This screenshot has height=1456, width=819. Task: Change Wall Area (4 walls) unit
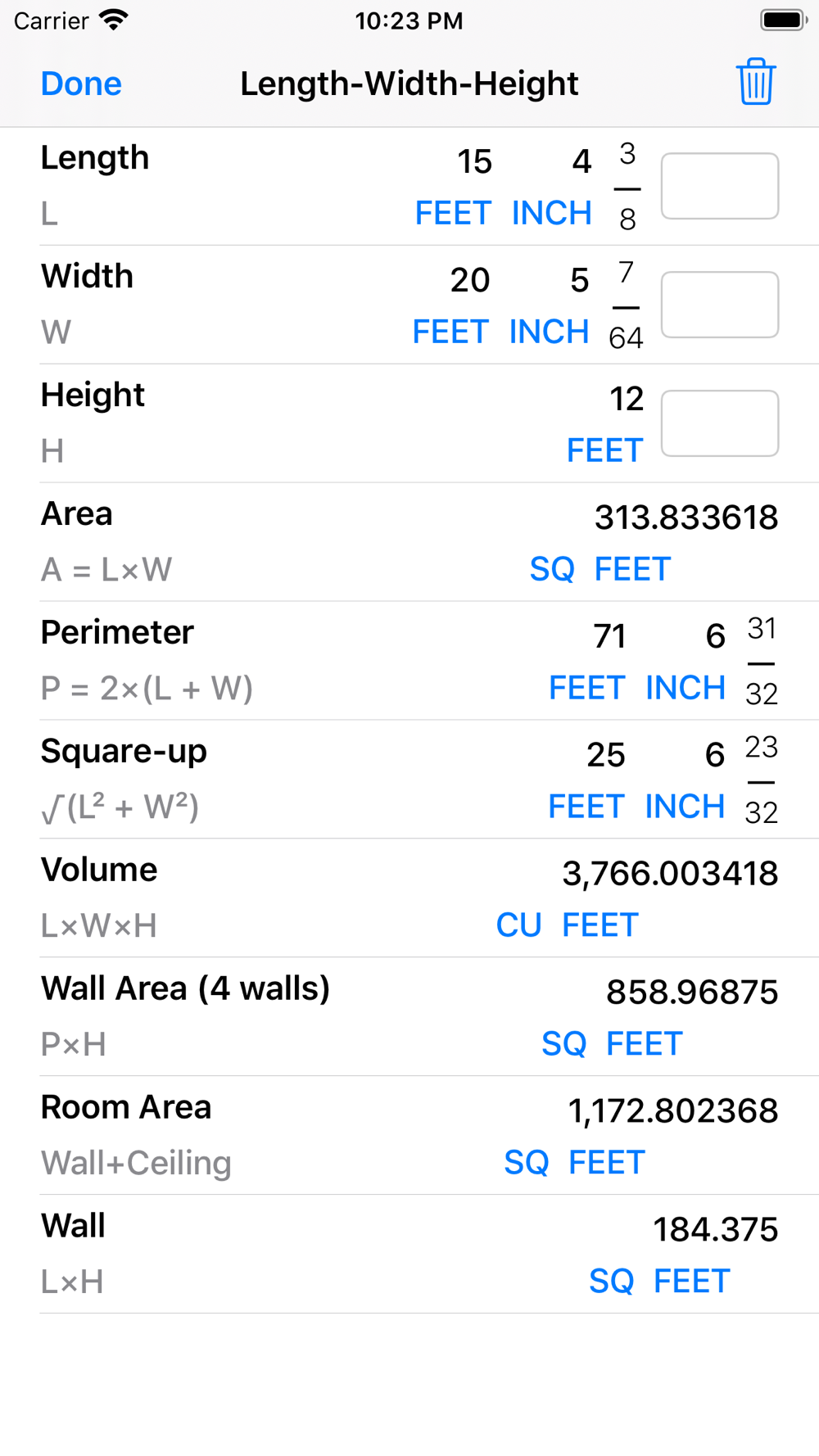[612, 1044]
